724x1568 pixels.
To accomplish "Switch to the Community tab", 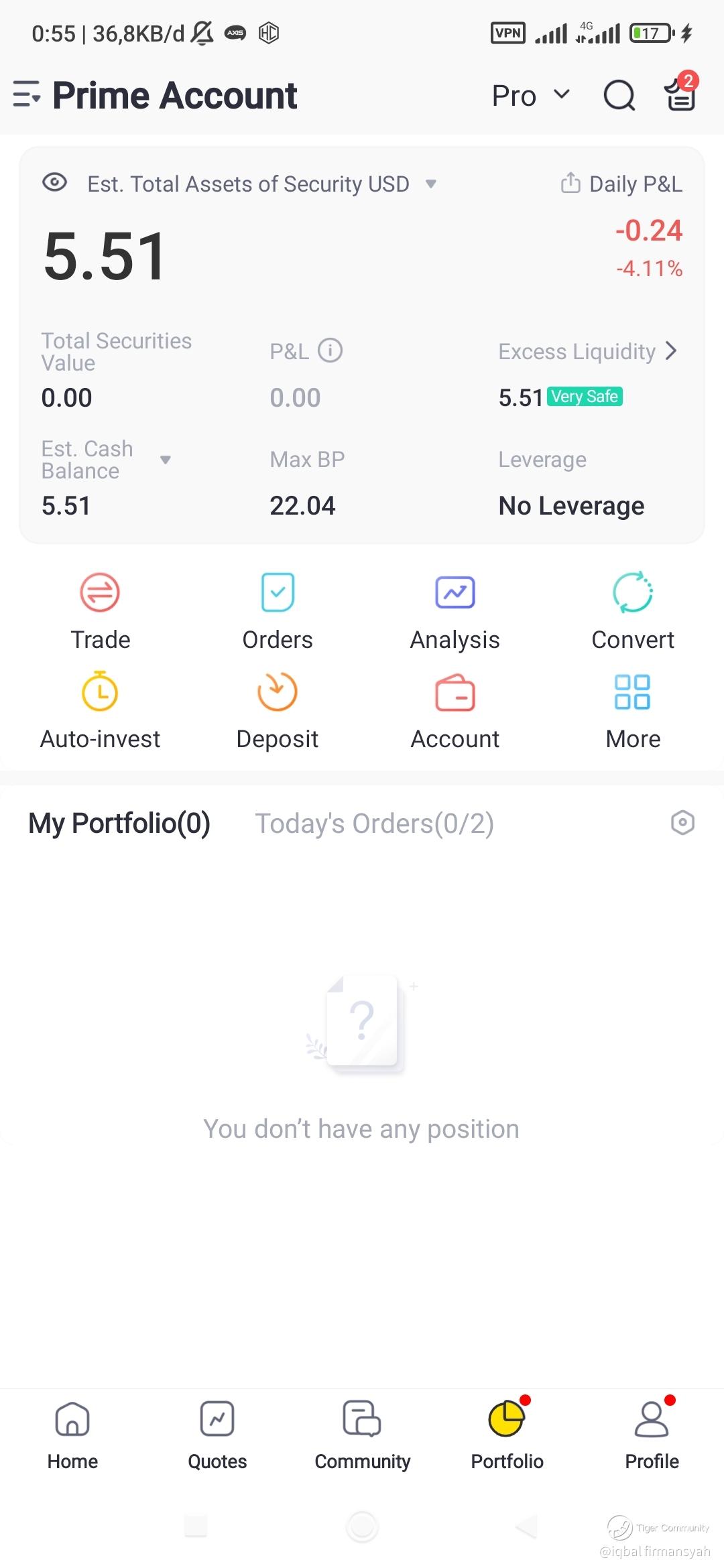I will (x=362, y=1435).
